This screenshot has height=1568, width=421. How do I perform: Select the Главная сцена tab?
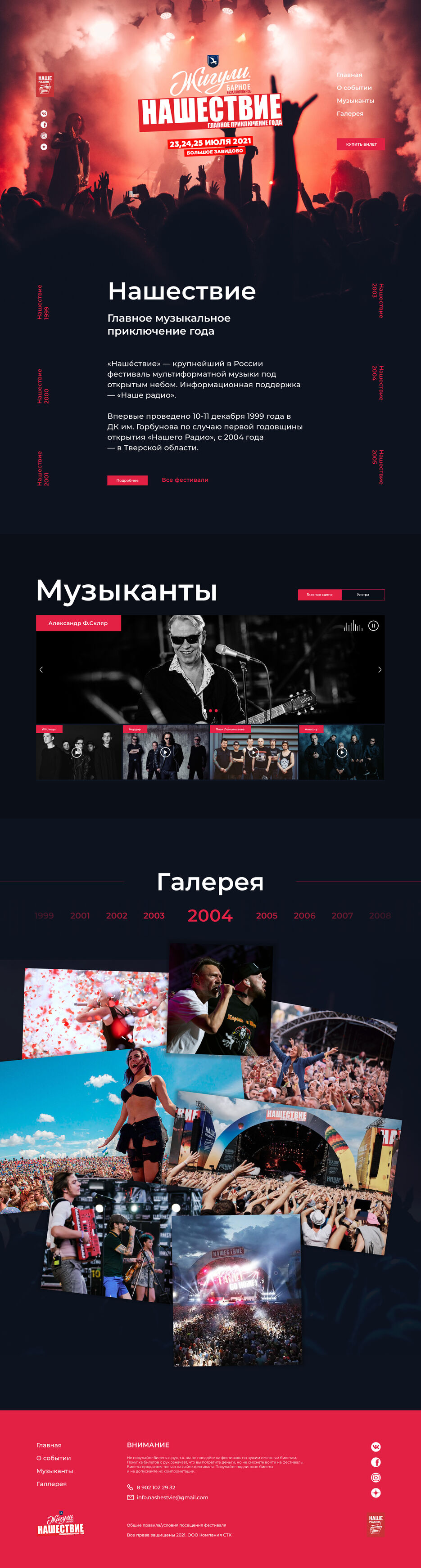coord(319,595)
